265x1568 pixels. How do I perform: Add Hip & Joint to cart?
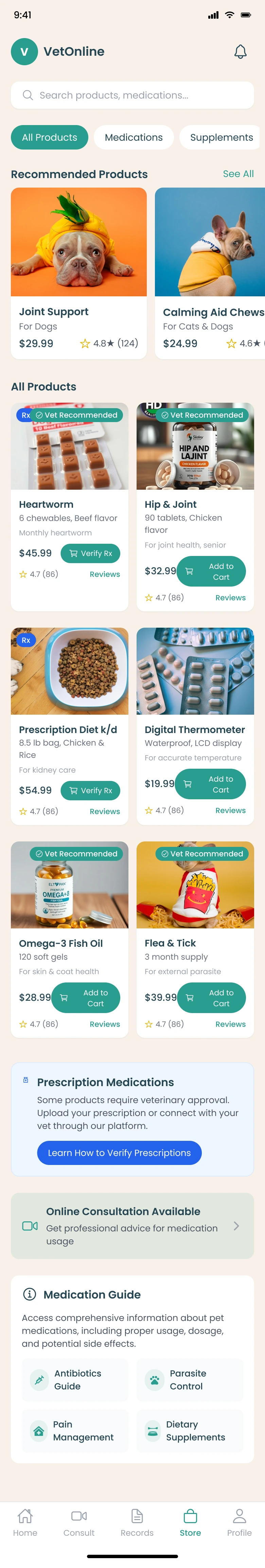pyautogui.click(x=211, y=571)
